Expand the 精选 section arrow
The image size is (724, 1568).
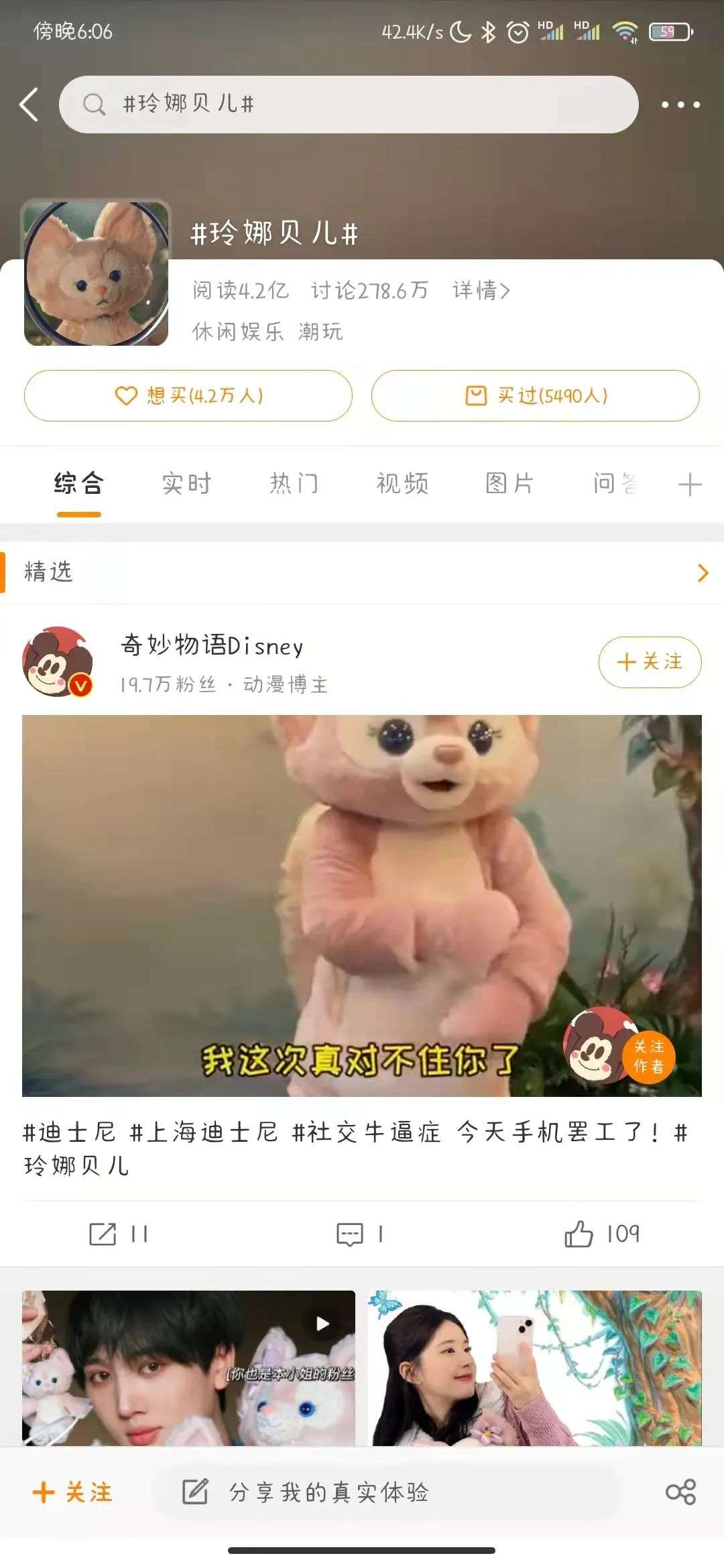(703, 573)
